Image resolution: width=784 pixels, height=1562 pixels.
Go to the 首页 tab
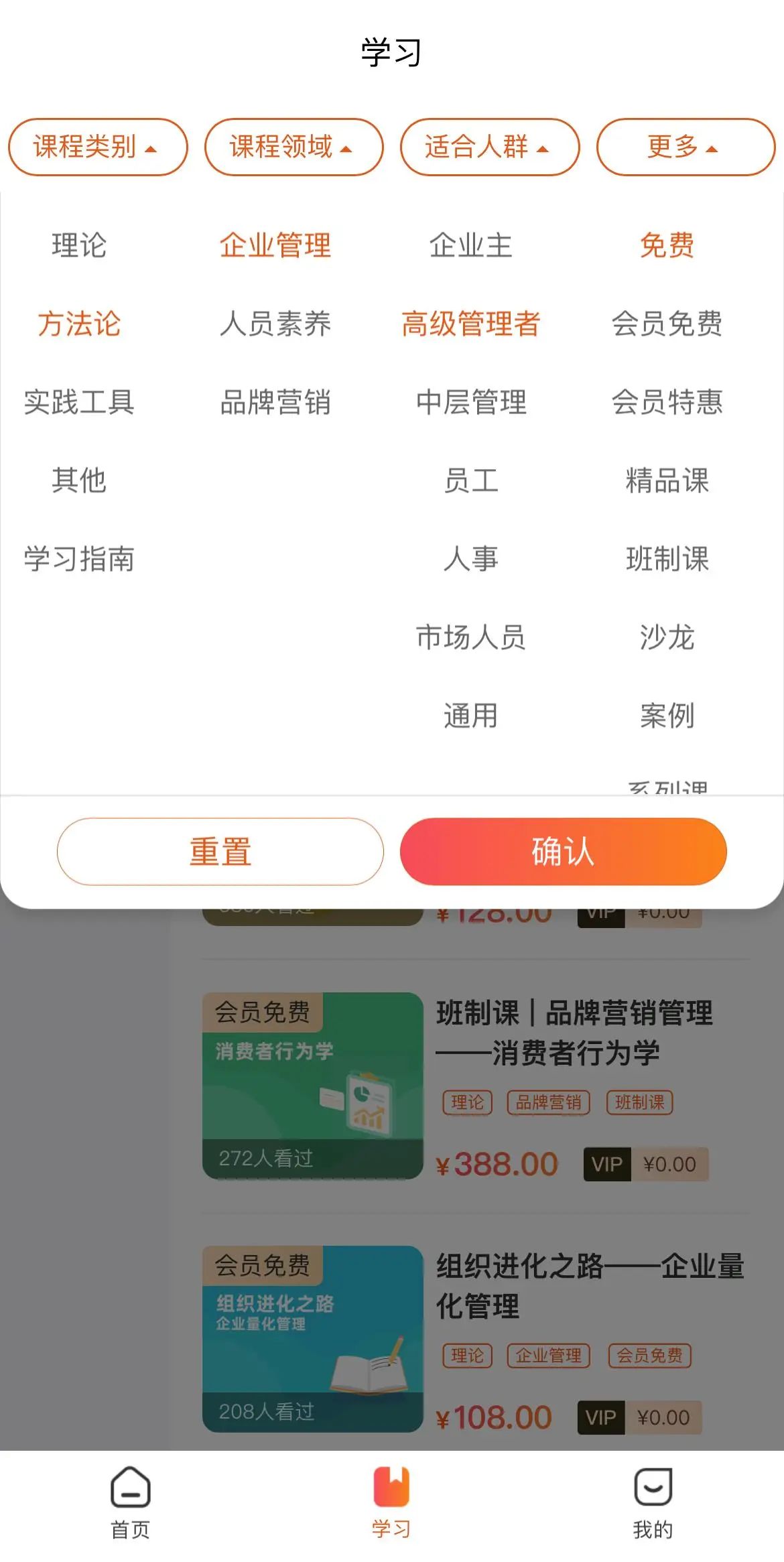click(130, 1502)
